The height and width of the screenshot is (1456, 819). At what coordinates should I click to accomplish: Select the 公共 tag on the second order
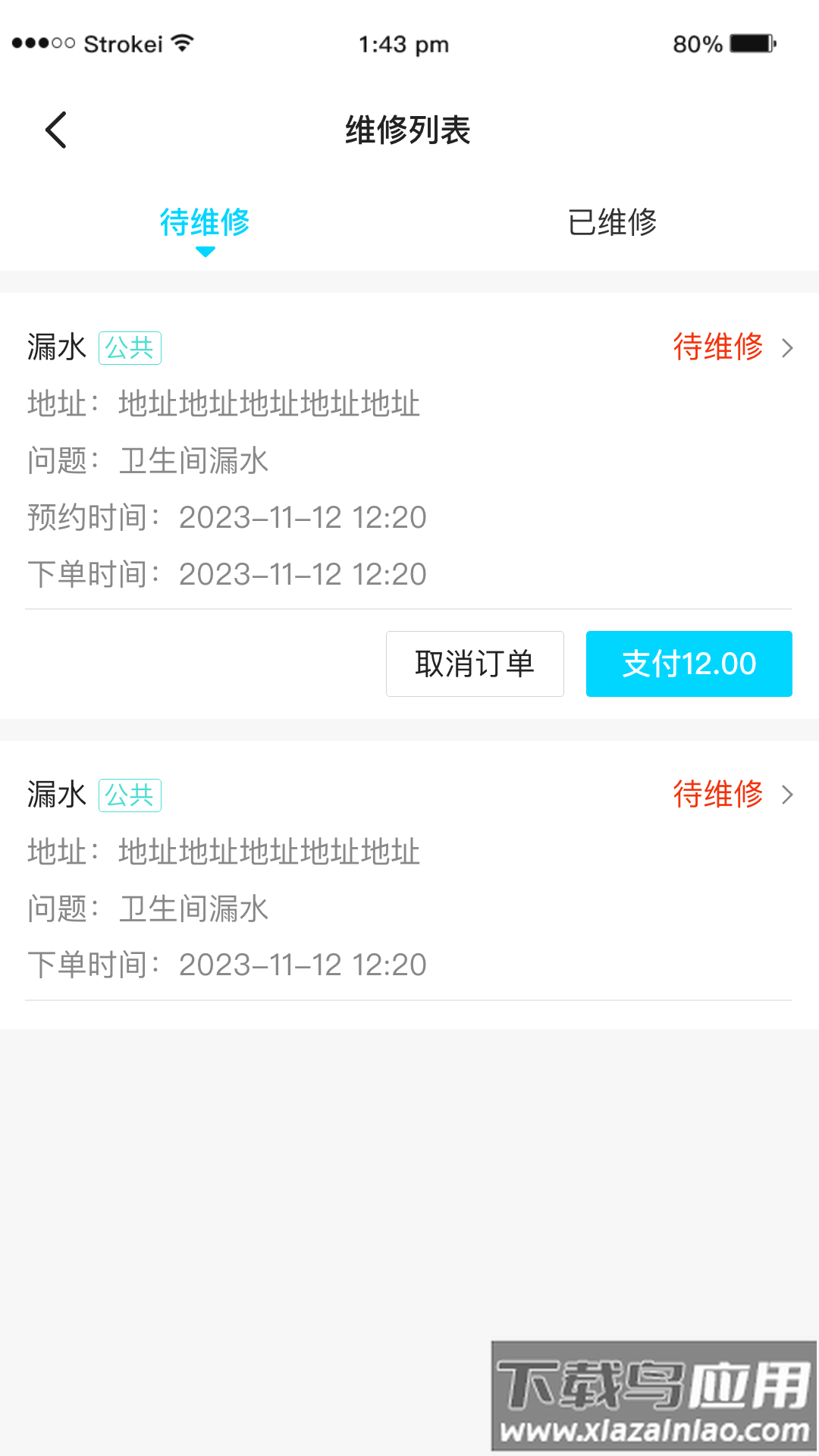[x=130, y=795]
